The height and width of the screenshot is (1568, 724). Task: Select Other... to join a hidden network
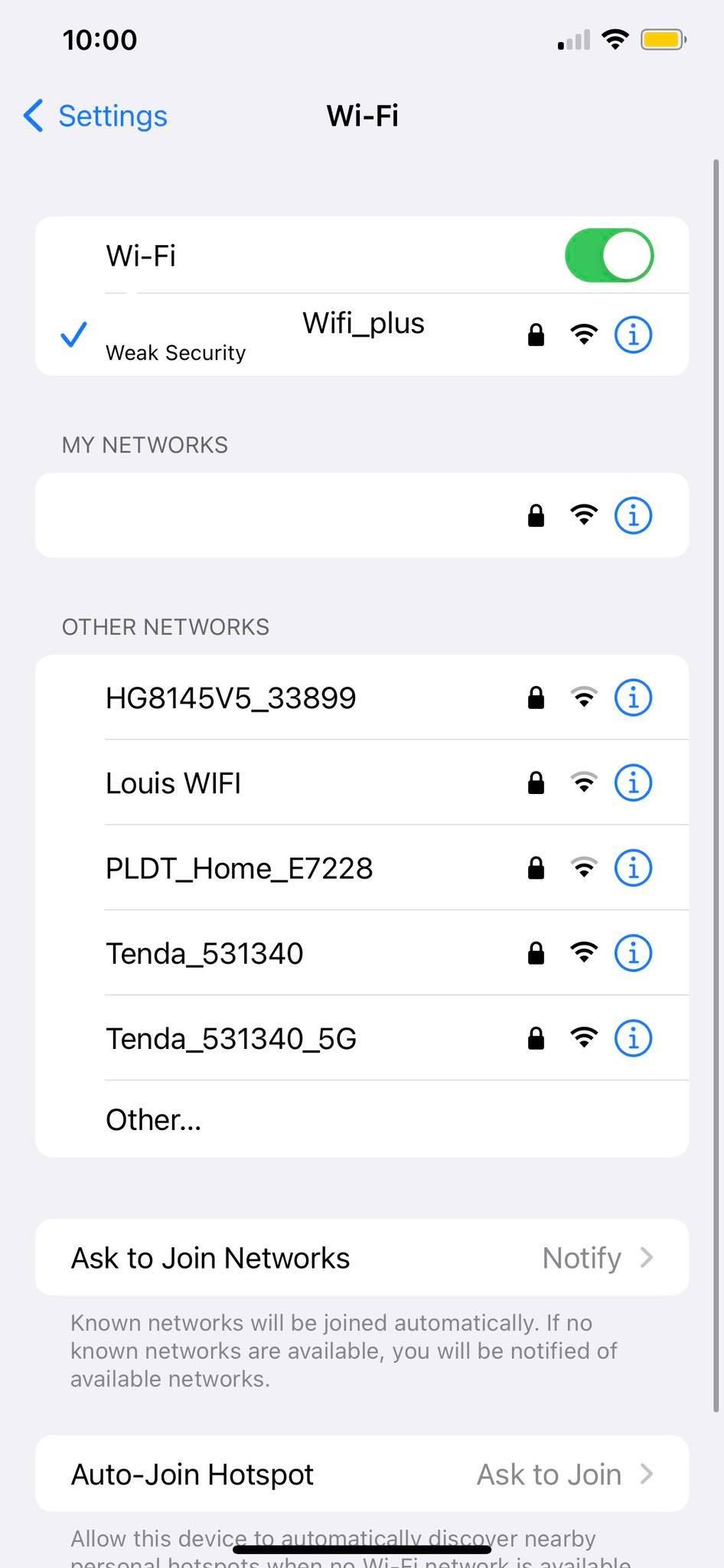(152, 1119)
